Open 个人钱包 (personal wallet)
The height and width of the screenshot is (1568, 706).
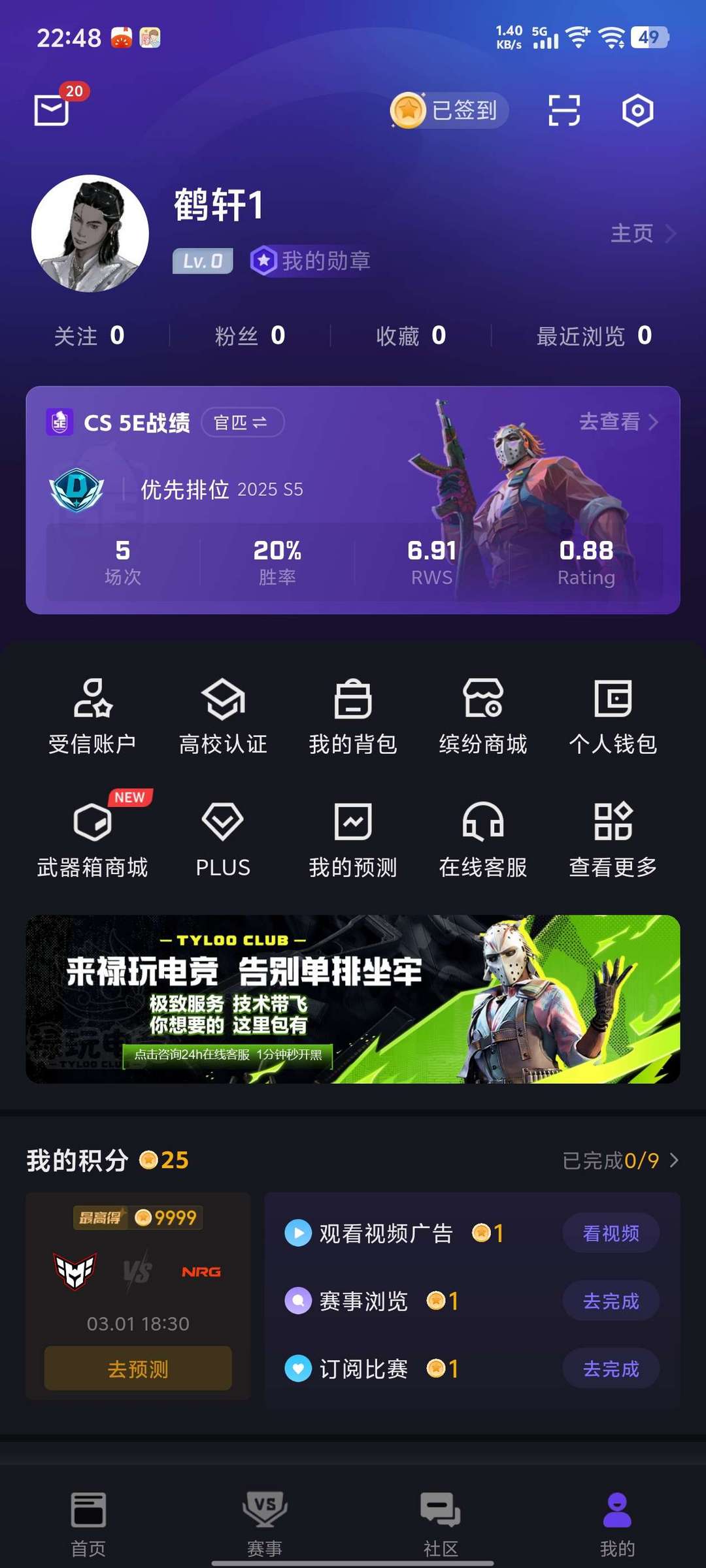[613, 719]
